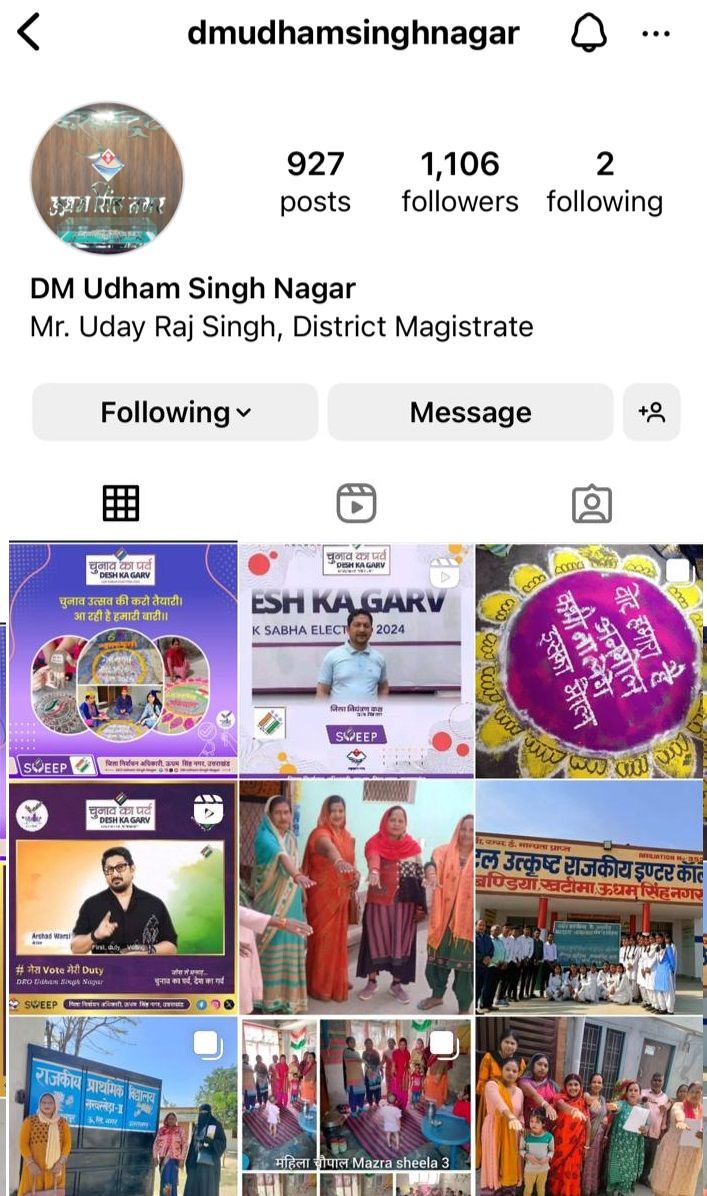Viewport: 707px width, 1196px height.
Task: View the profile picture of DM Udham Singh Nagar
Action: [107, 178]
